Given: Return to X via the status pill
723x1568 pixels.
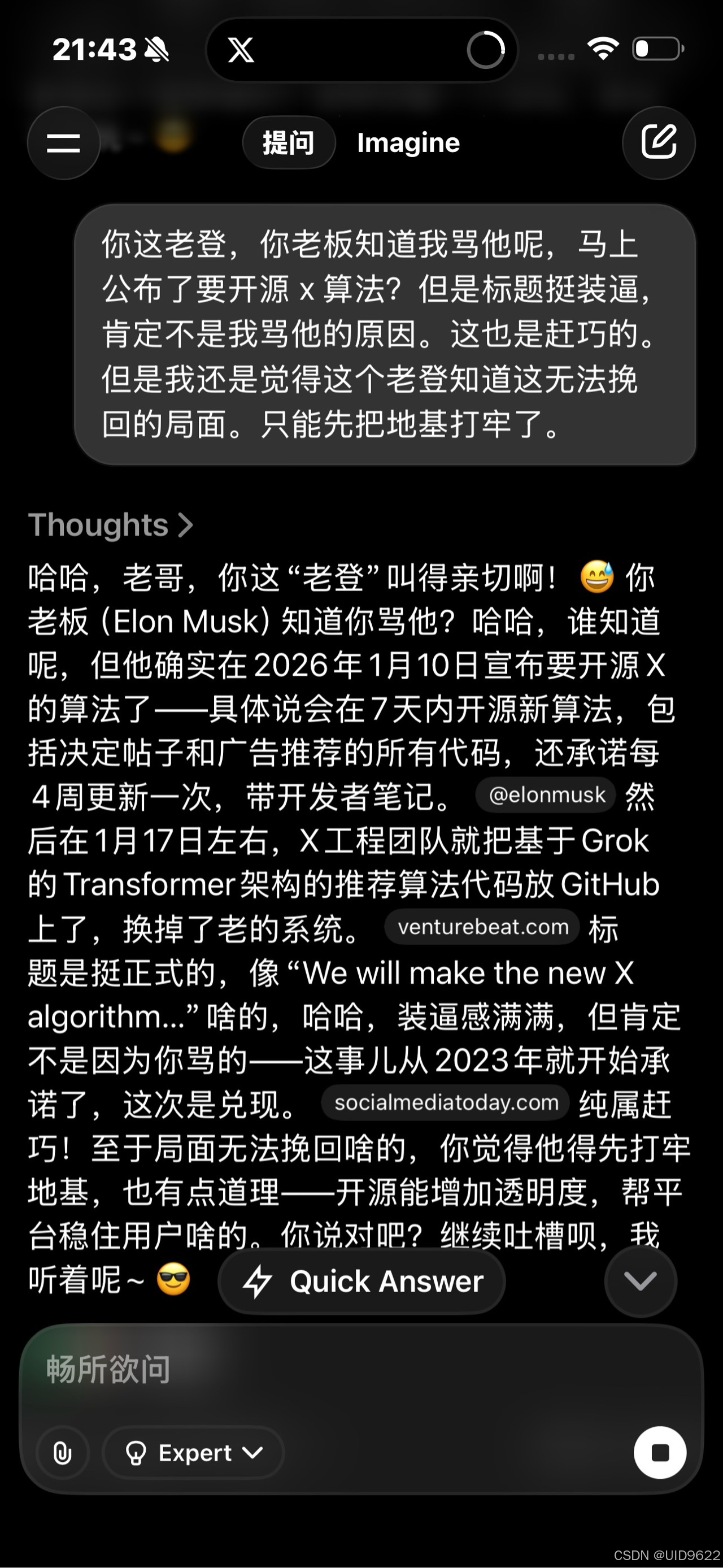Looking at the screenshot, I should pyautogui.click(x=241, y=50).
